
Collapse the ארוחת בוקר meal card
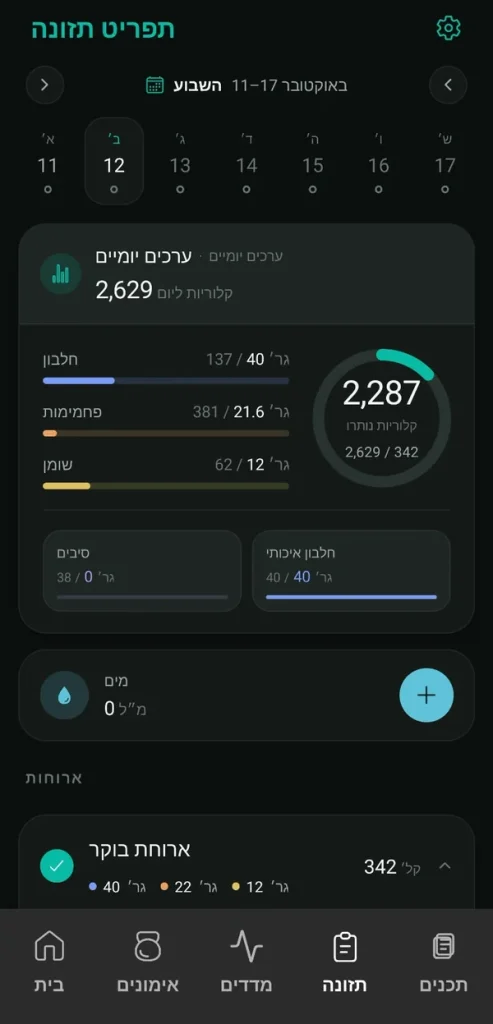pos(445,866)
